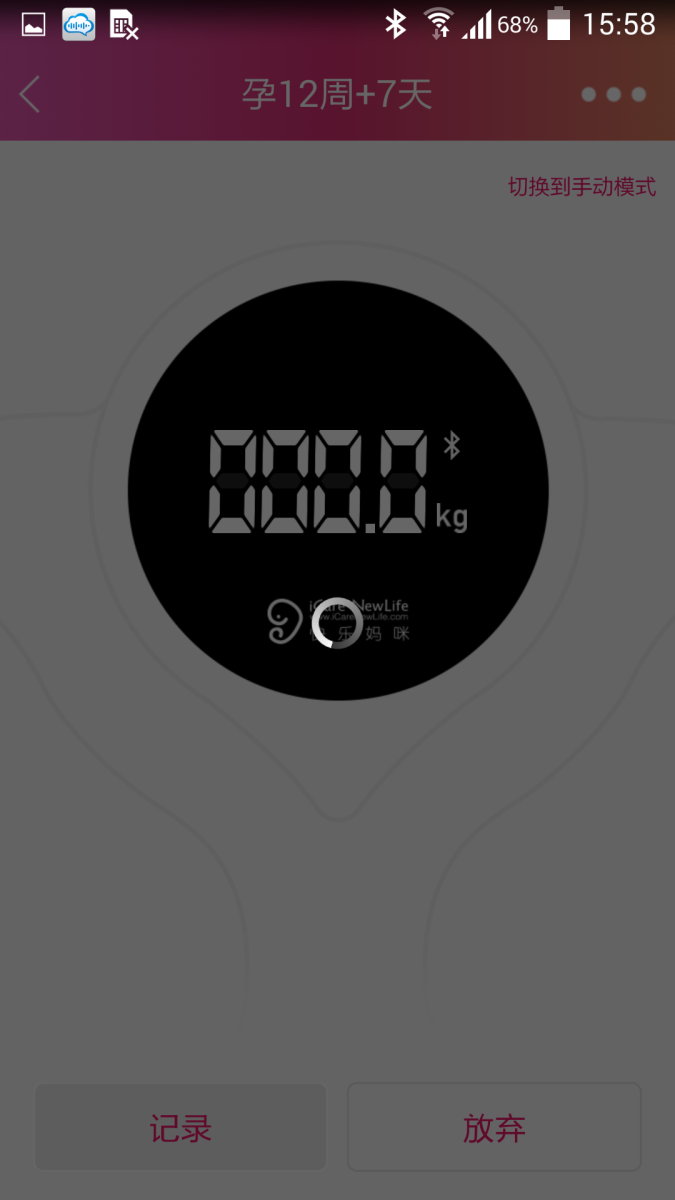Image resolution: width=675 pixels, height=1200 pixels.
Task: Tap the 记录 button to record weight
Action: pyautogui.click(x=181, y=1128)
